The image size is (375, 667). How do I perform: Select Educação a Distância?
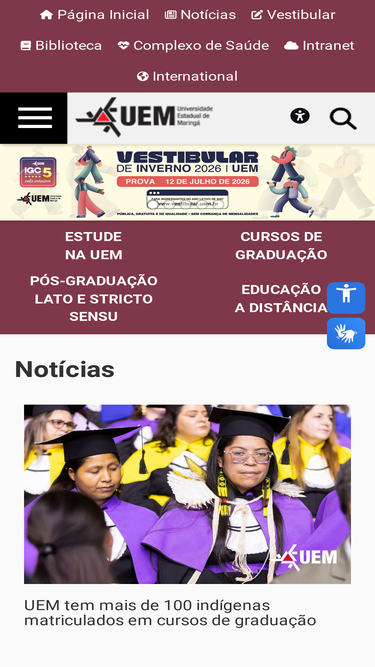pyautogui.click(x=281, y=299)
